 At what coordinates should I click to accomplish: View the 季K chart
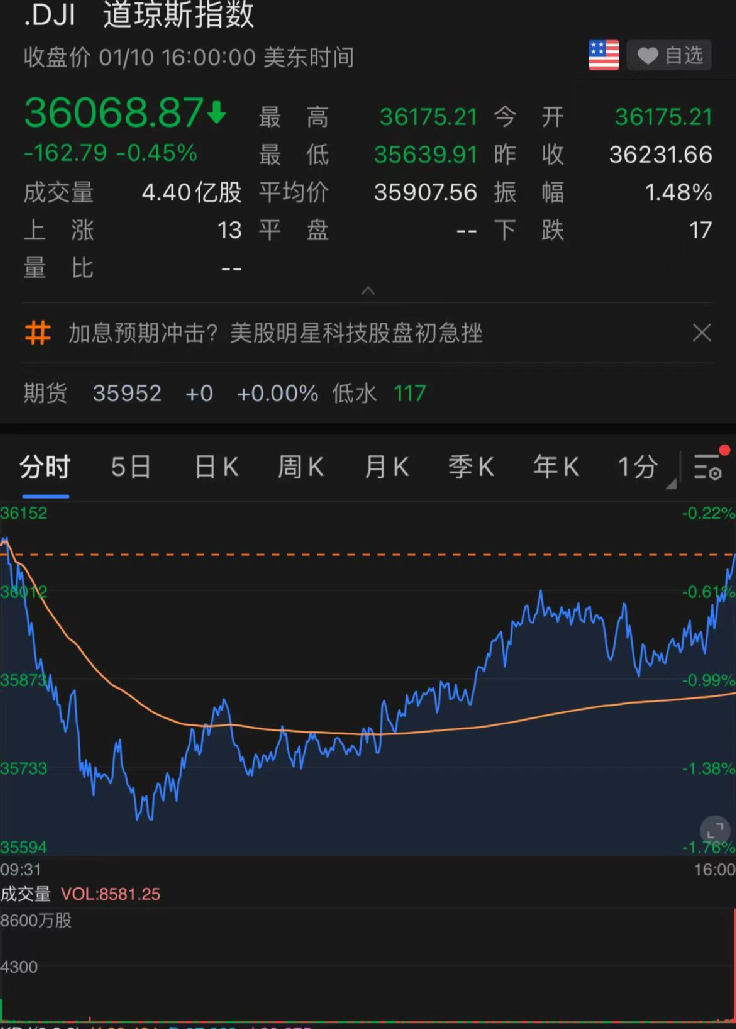click(471, 467)
